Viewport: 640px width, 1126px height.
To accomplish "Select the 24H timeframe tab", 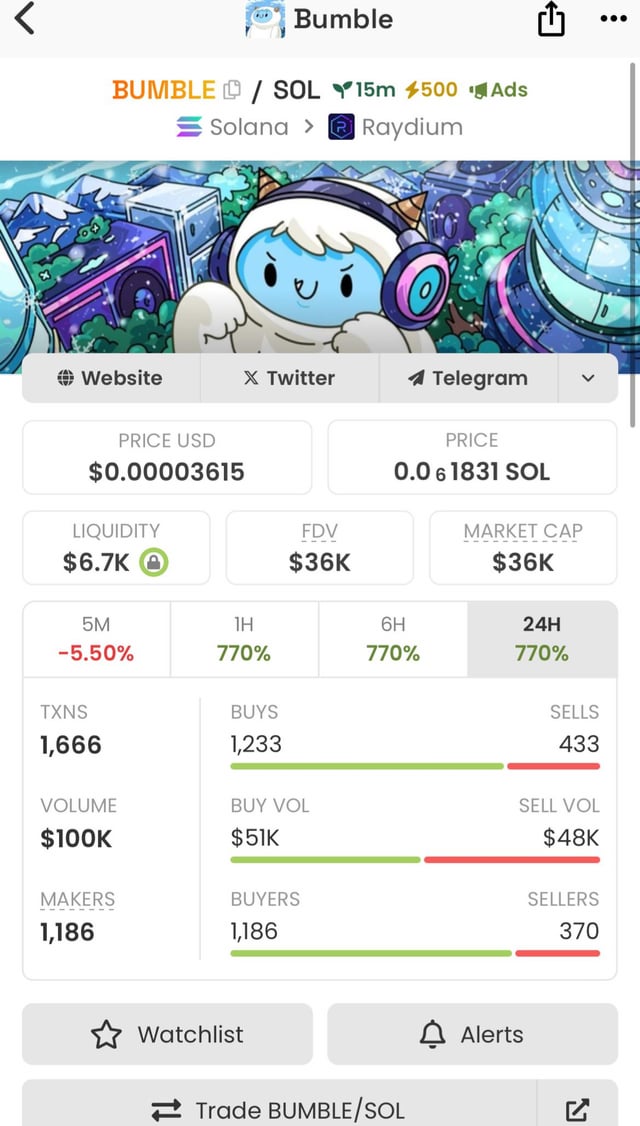I will 541,639.
